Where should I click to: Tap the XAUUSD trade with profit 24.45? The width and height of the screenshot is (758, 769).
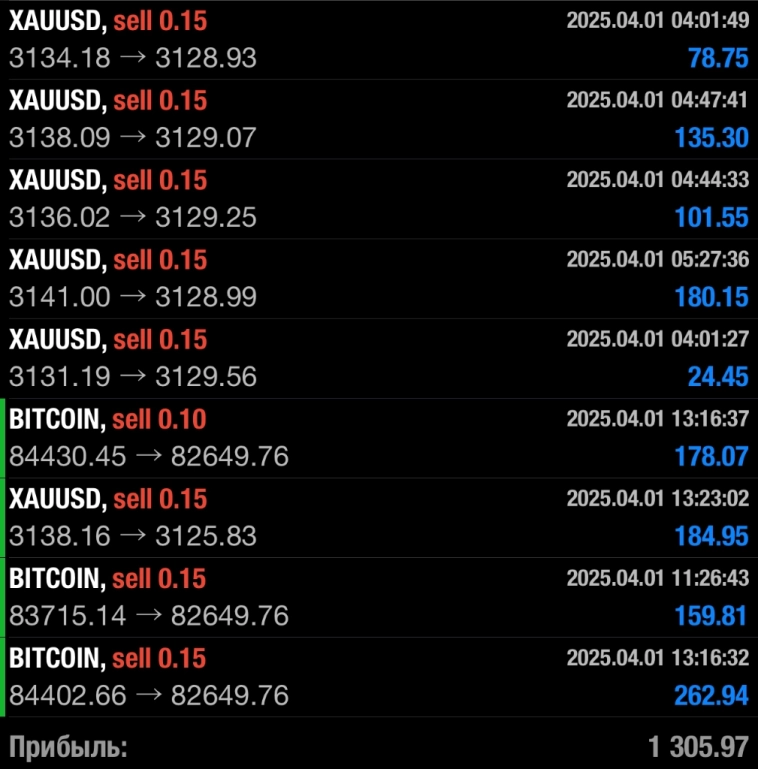pos(379,359)
